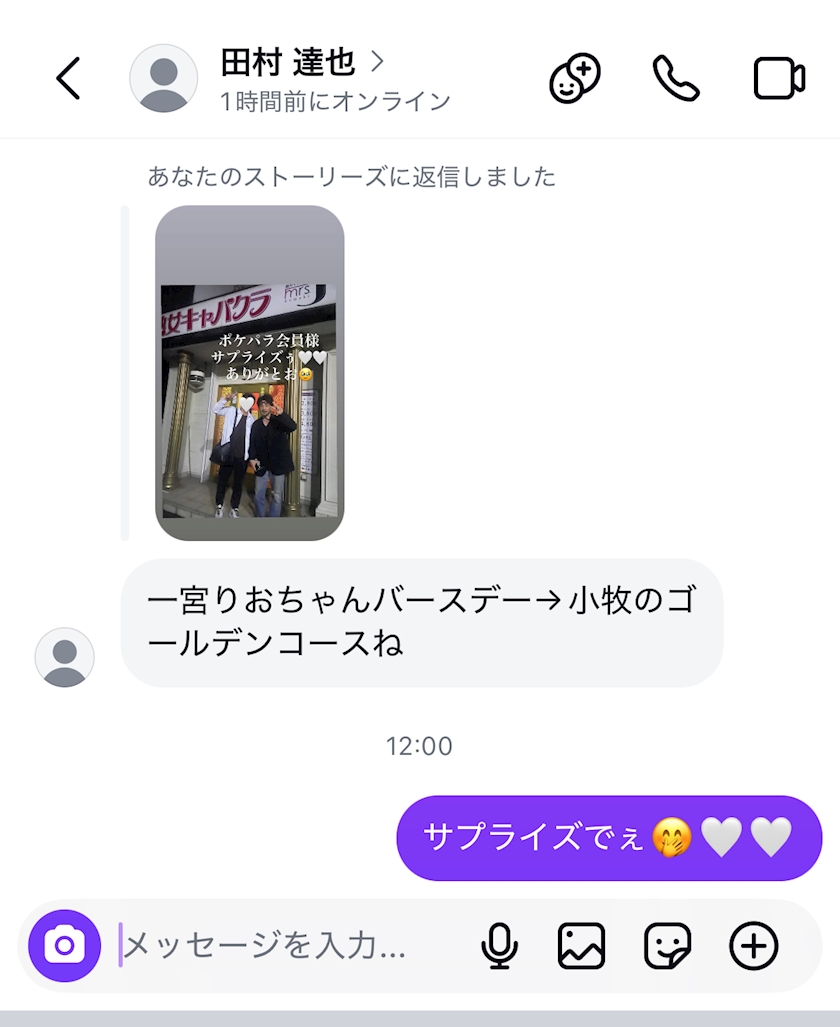
Task: Open more options with the plus icon
Action: click(753, 945)
